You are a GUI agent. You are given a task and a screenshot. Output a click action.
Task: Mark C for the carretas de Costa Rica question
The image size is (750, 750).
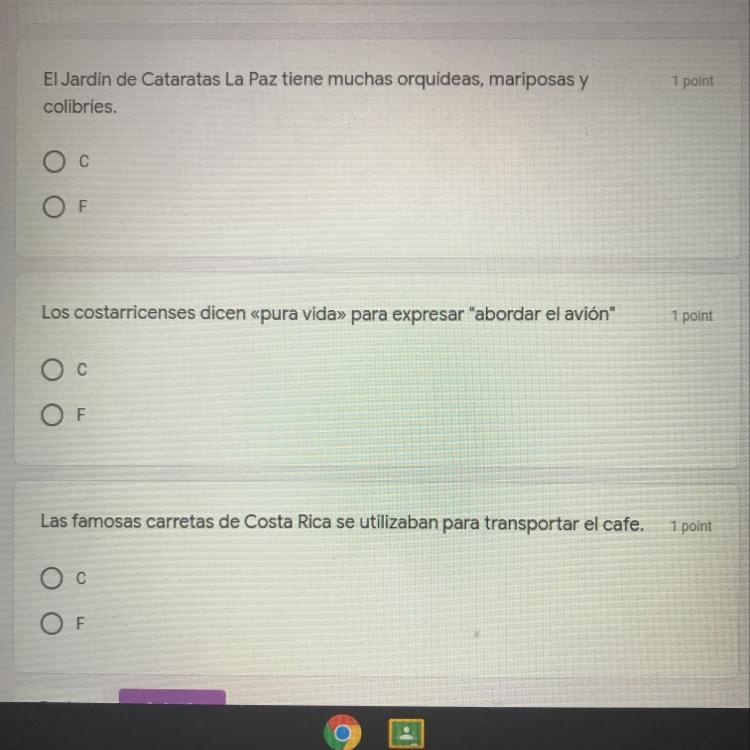[52, 578]
